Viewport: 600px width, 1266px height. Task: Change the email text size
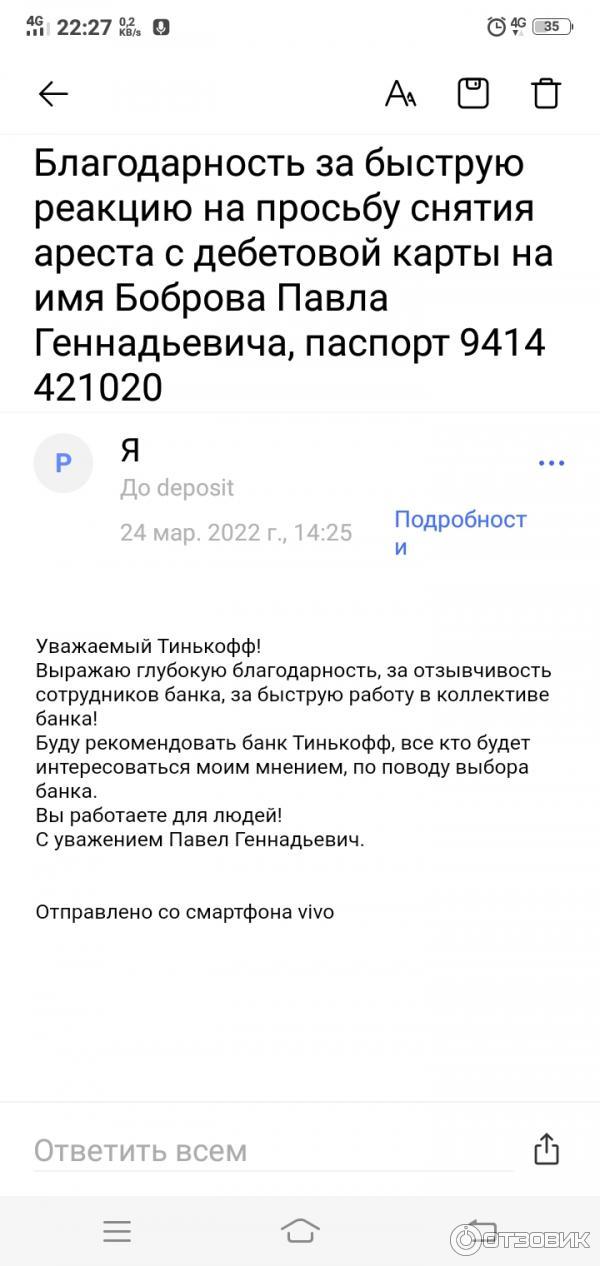[400, 94]
